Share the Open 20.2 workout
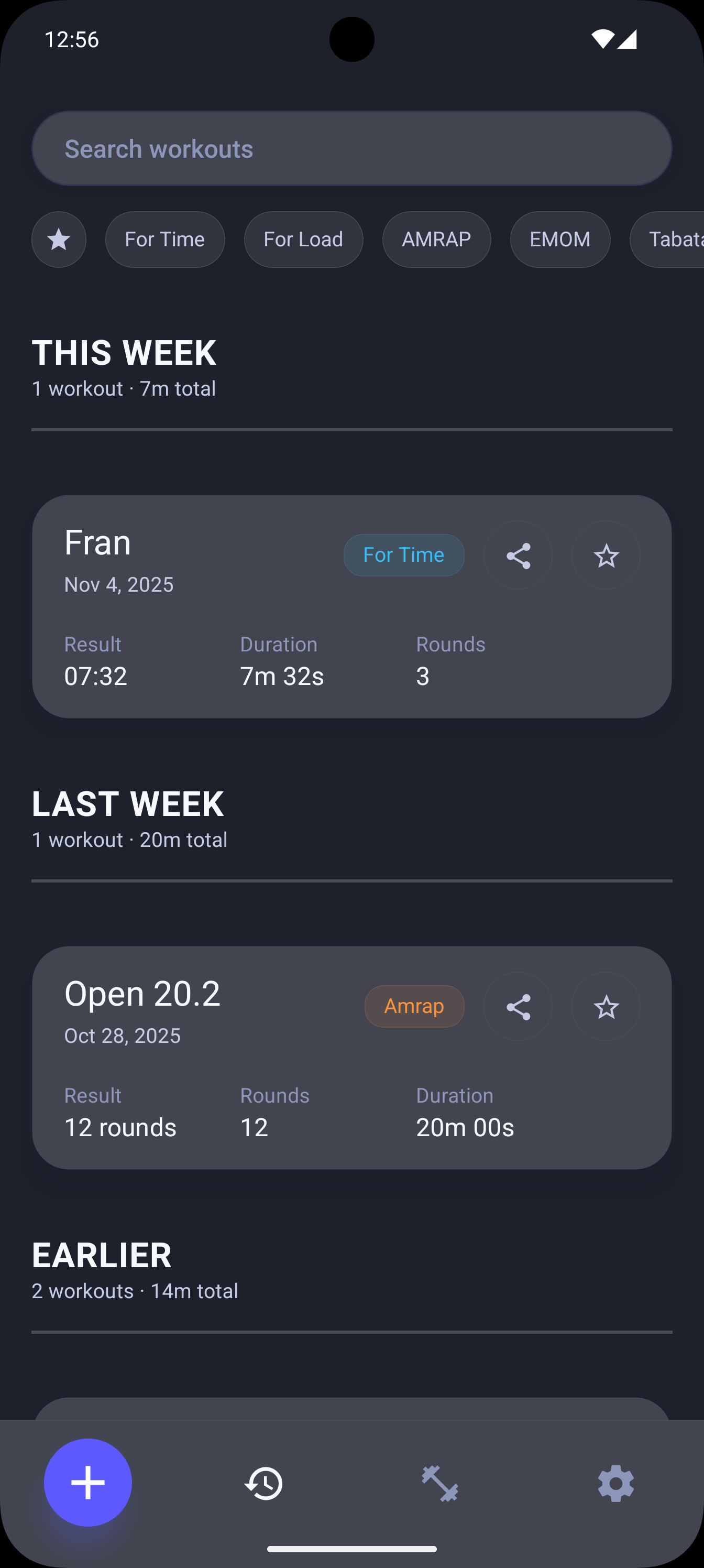This screenshot has height=1568, width=704. 518,1006
